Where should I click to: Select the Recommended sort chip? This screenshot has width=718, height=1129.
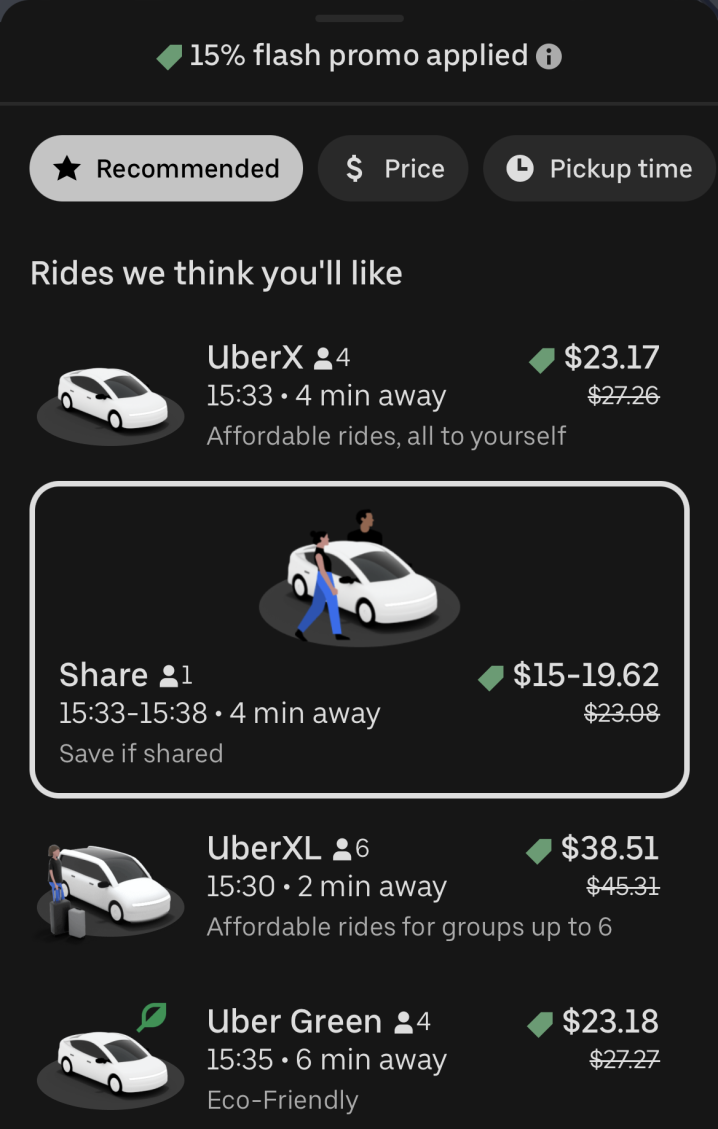tap(166, 169)
